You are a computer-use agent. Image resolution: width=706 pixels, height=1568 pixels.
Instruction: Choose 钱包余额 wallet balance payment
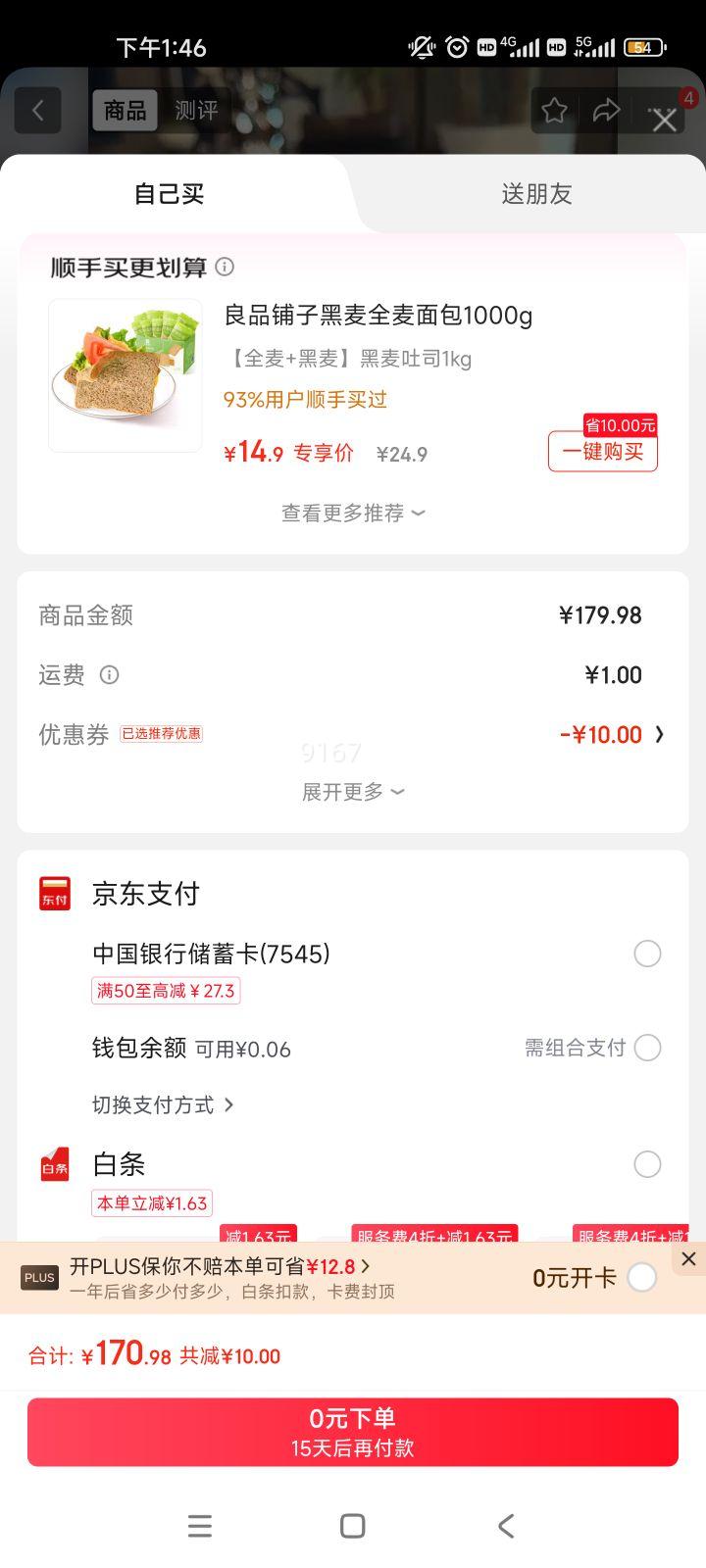point(647,1048)
